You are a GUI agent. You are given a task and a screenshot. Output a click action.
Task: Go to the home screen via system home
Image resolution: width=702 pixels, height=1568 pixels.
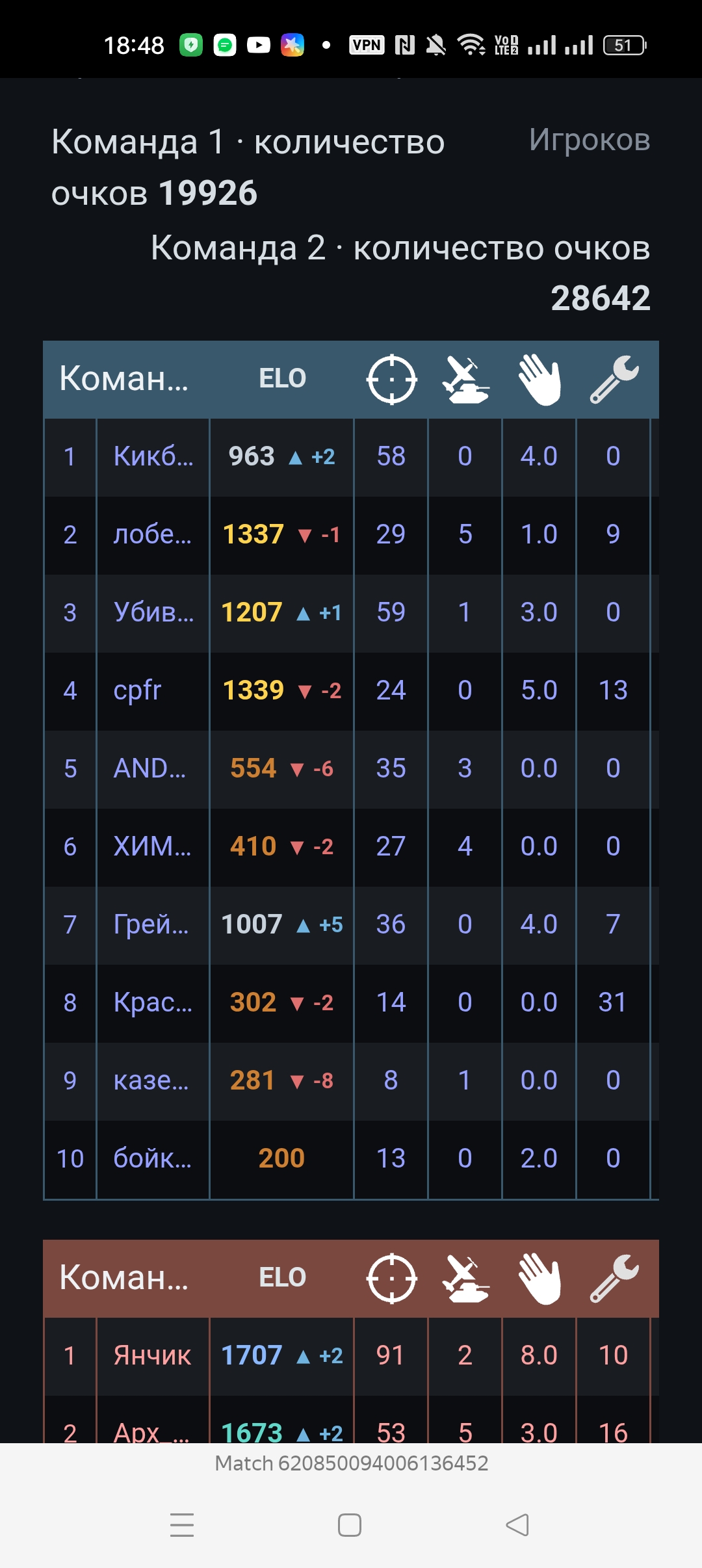coord(350,1525)
